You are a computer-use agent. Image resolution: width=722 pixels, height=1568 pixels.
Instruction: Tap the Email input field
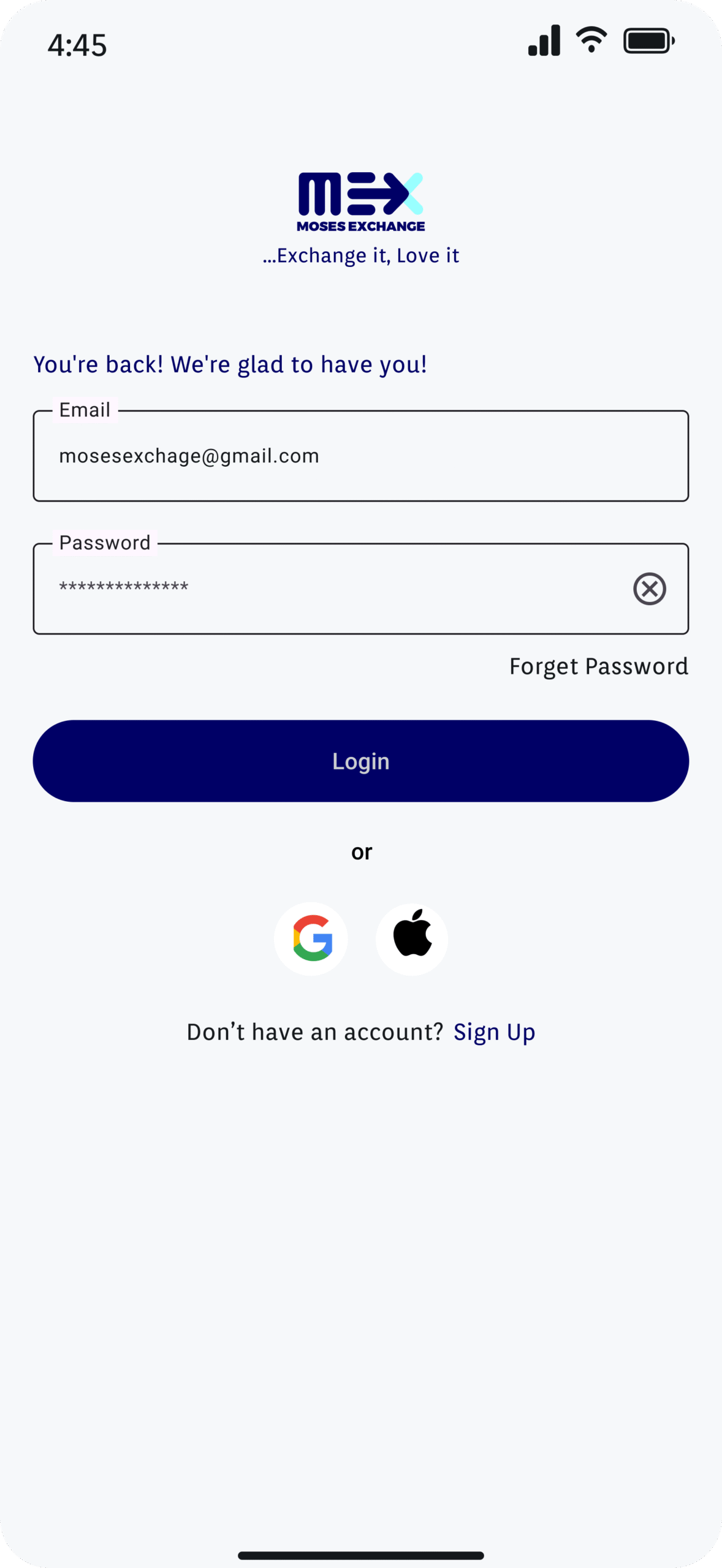pyautogui.click(x=361, y=456)
